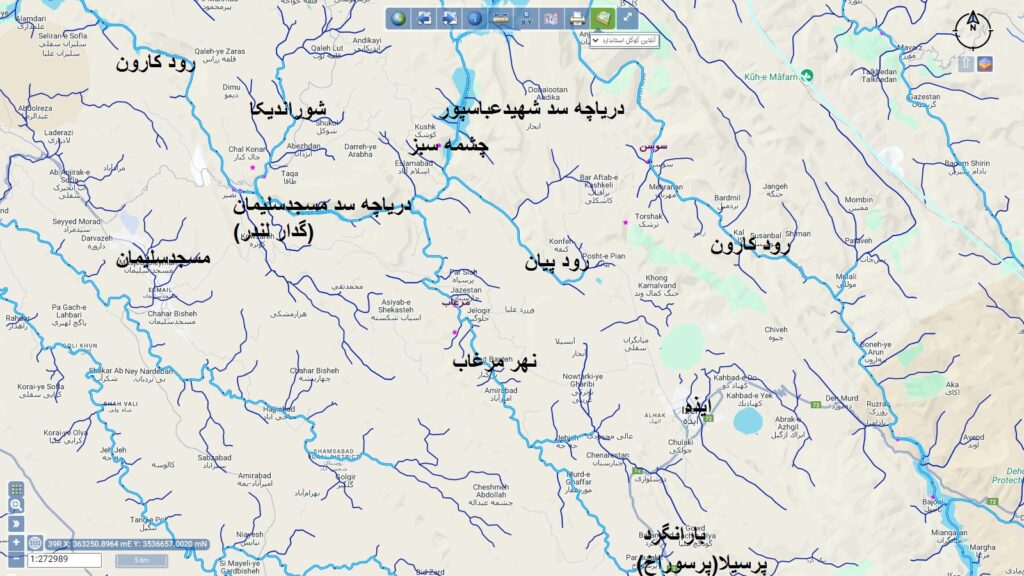Toggle the green basemap layers button
This screenshot has width=1024, height=576.
click(602, 18)
